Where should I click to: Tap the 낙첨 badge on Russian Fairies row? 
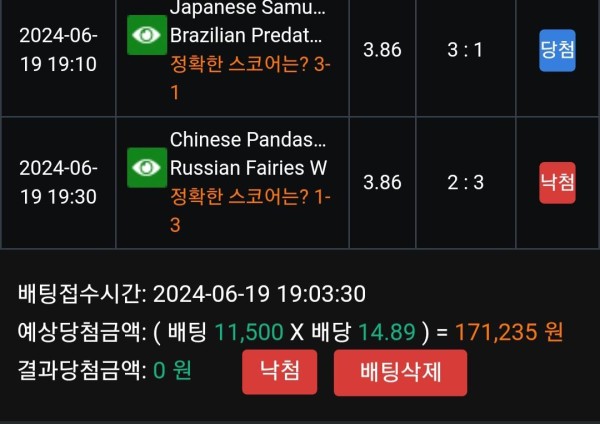click(557, 182)
